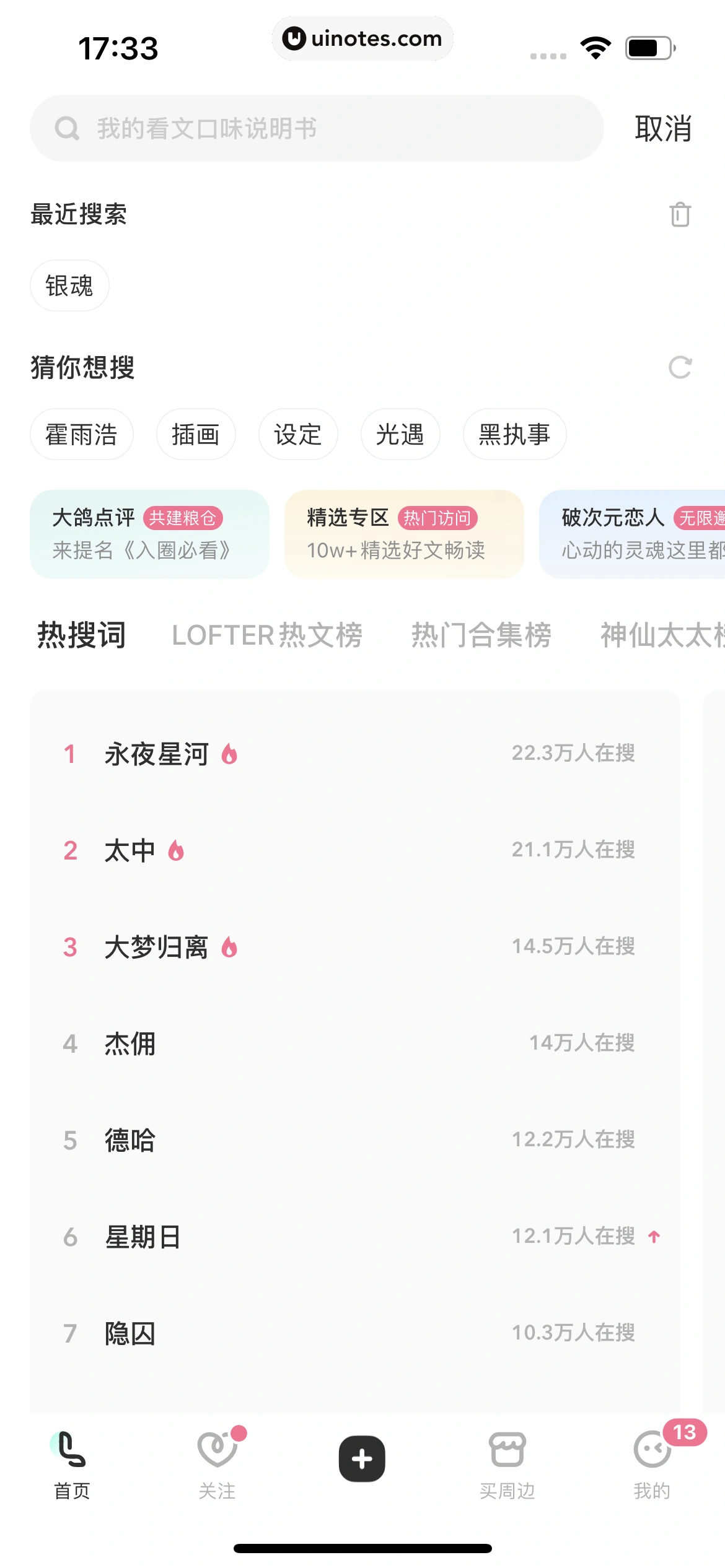The image size is (725, 1568).
Task: Open the 精选专区 card
Action: 404,534
